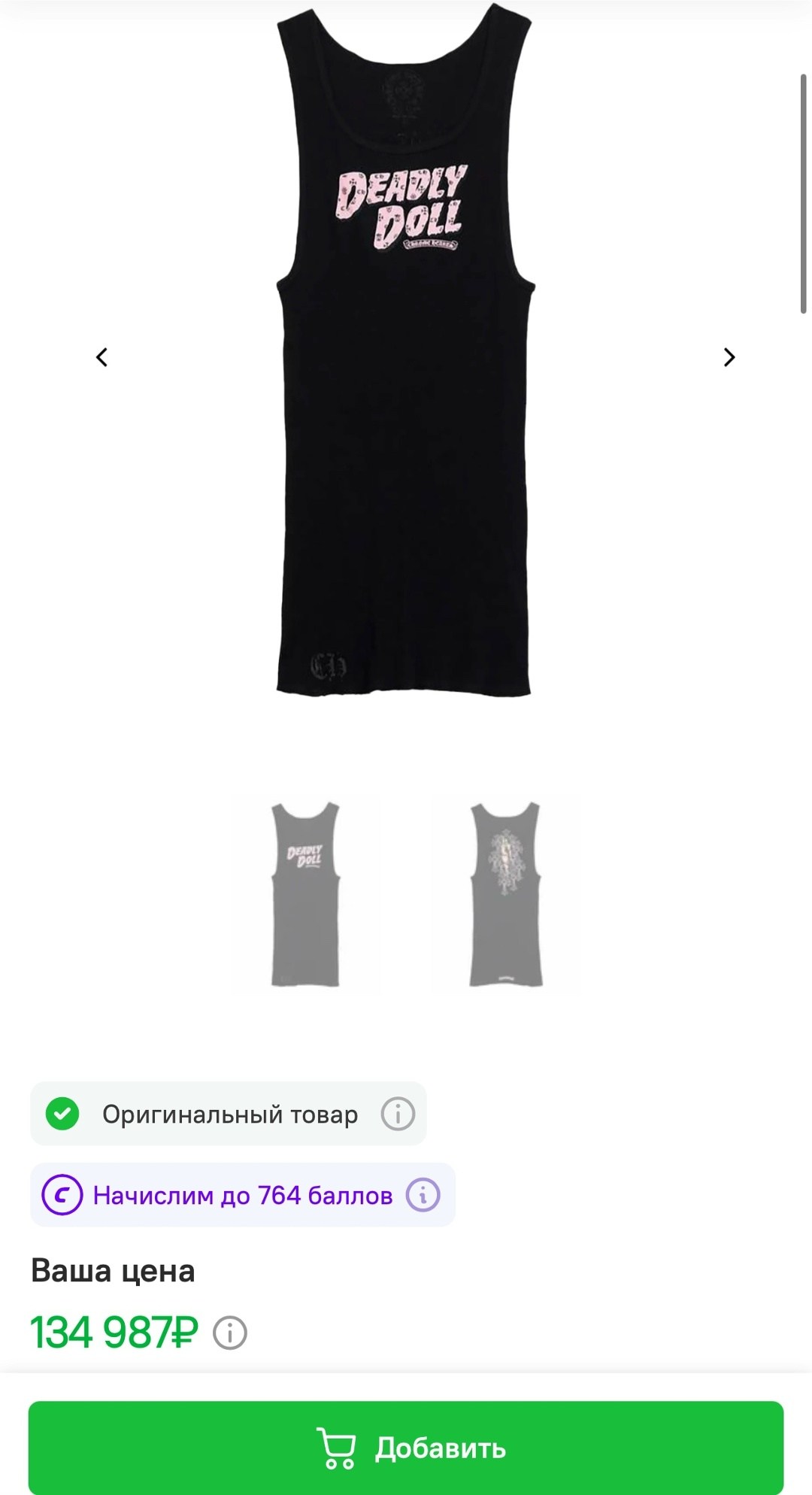The image size is (812, 1495).
Task: Show the next product photo
Action: coord(729,357)
